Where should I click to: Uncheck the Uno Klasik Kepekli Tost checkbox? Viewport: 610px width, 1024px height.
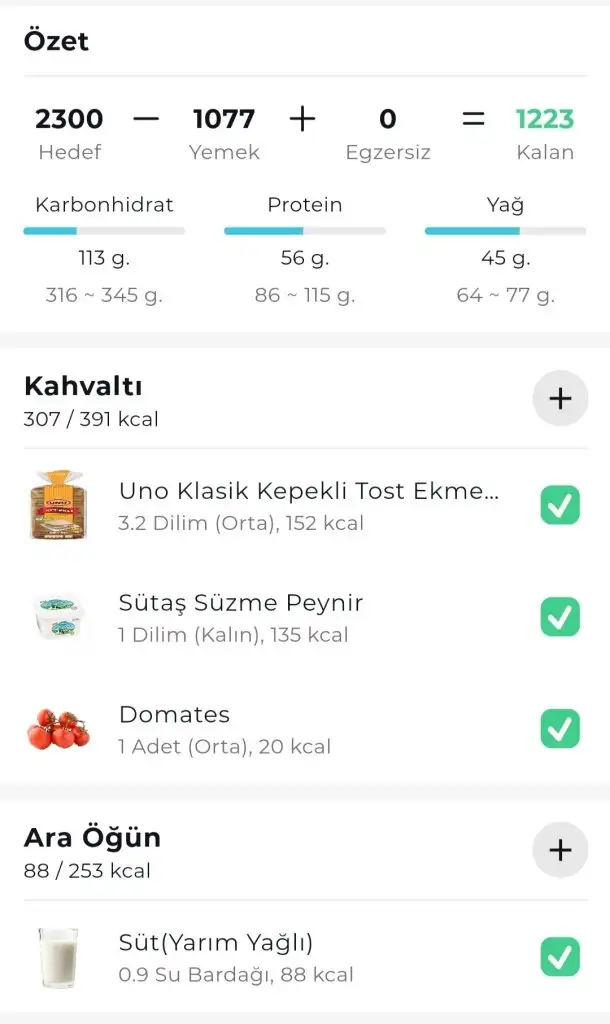560,505
